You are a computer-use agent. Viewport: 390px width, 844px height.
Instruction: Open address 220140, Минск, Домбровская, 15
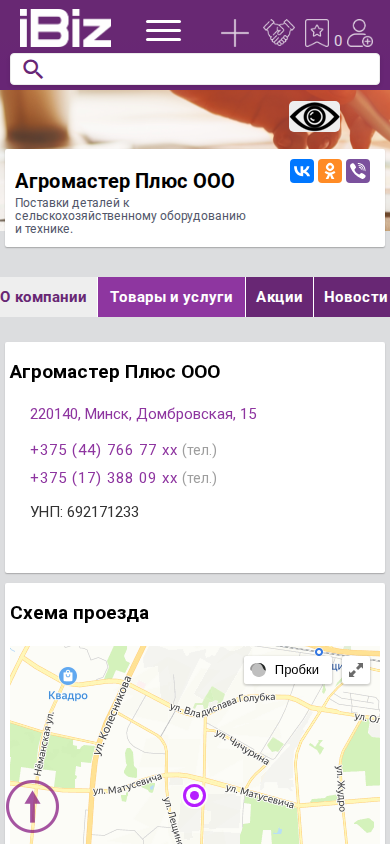[143, 414]
